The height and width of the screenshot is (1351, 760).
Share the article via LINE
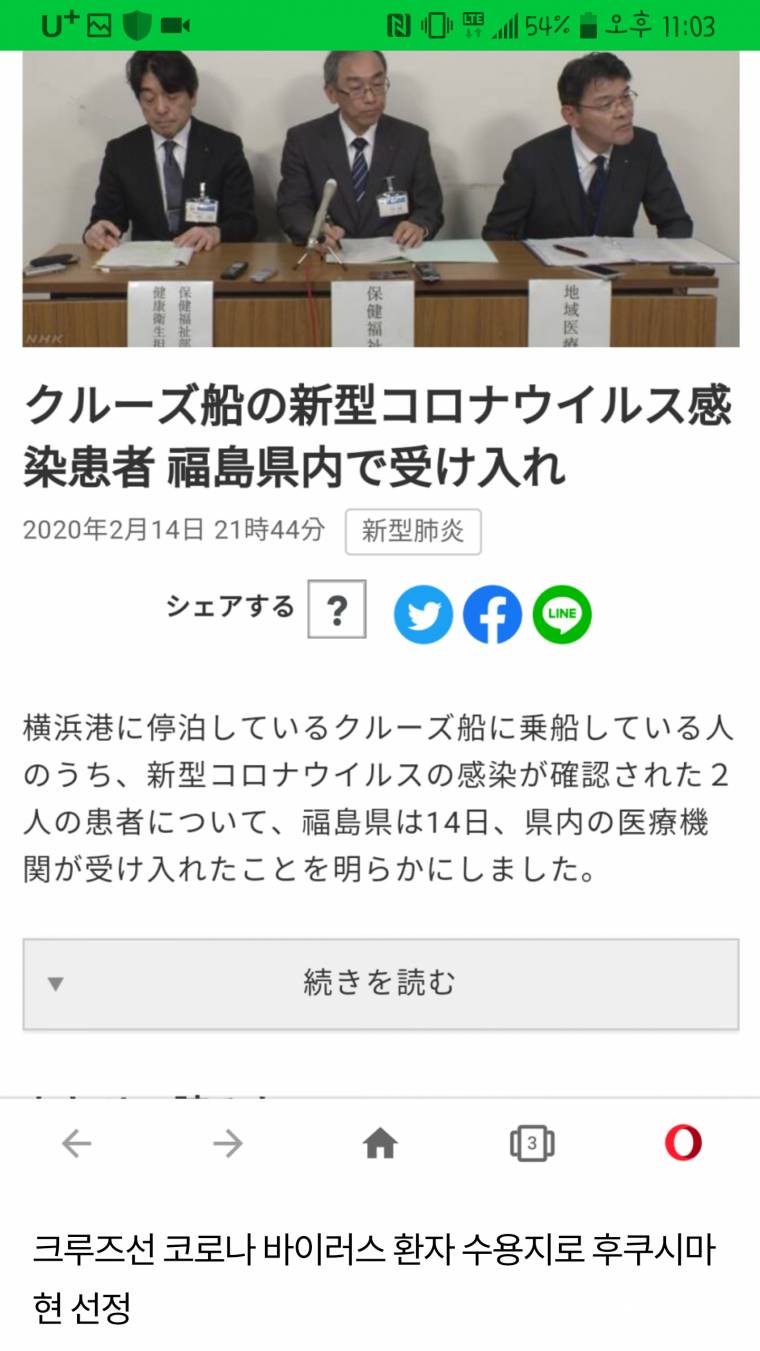click(x=562, y=614)
